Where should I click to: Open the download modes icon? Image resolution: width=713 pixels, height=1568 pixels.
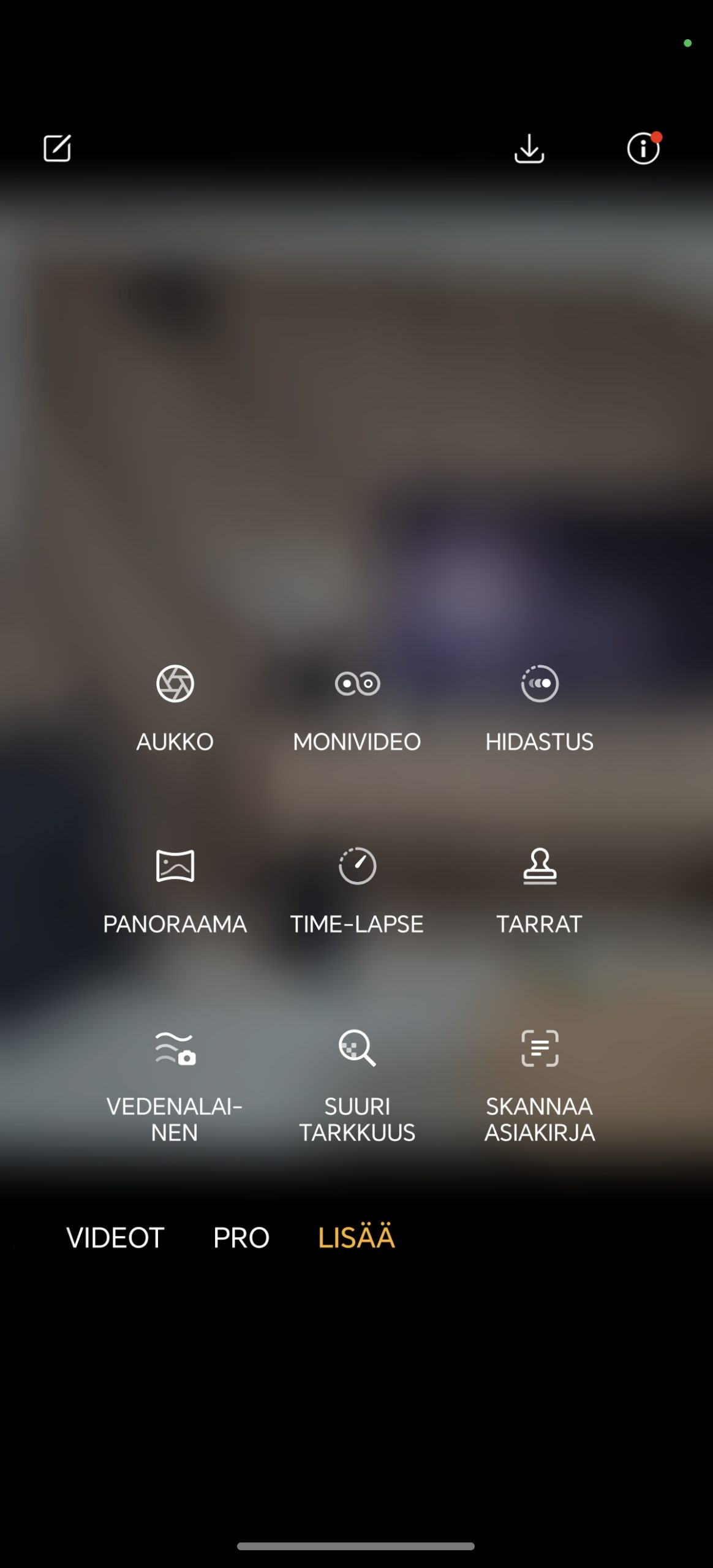click(529, 148)
